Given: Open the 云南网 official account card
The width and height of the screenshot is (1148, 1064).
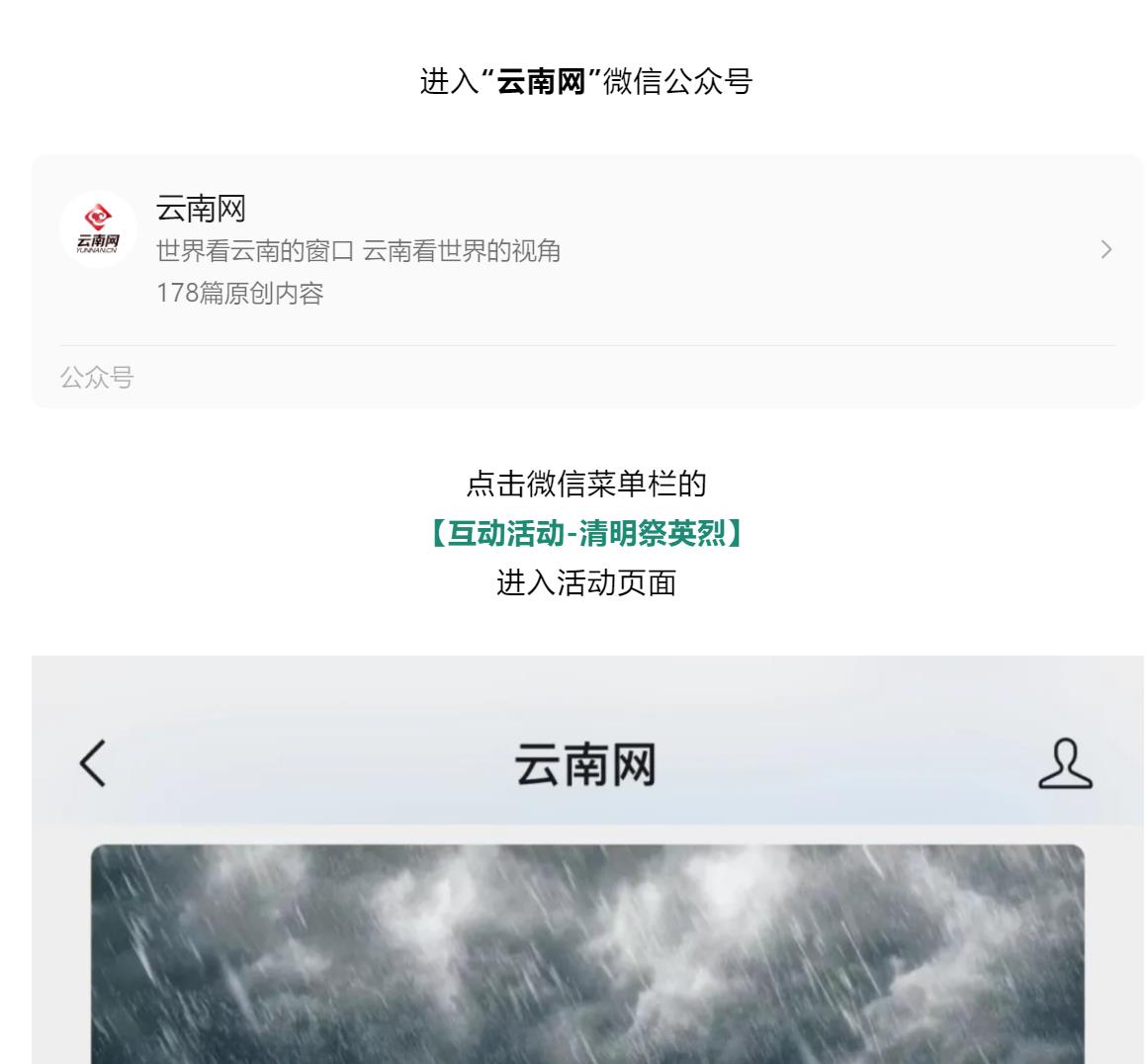Looking at the screenshot, I should 585,249.
